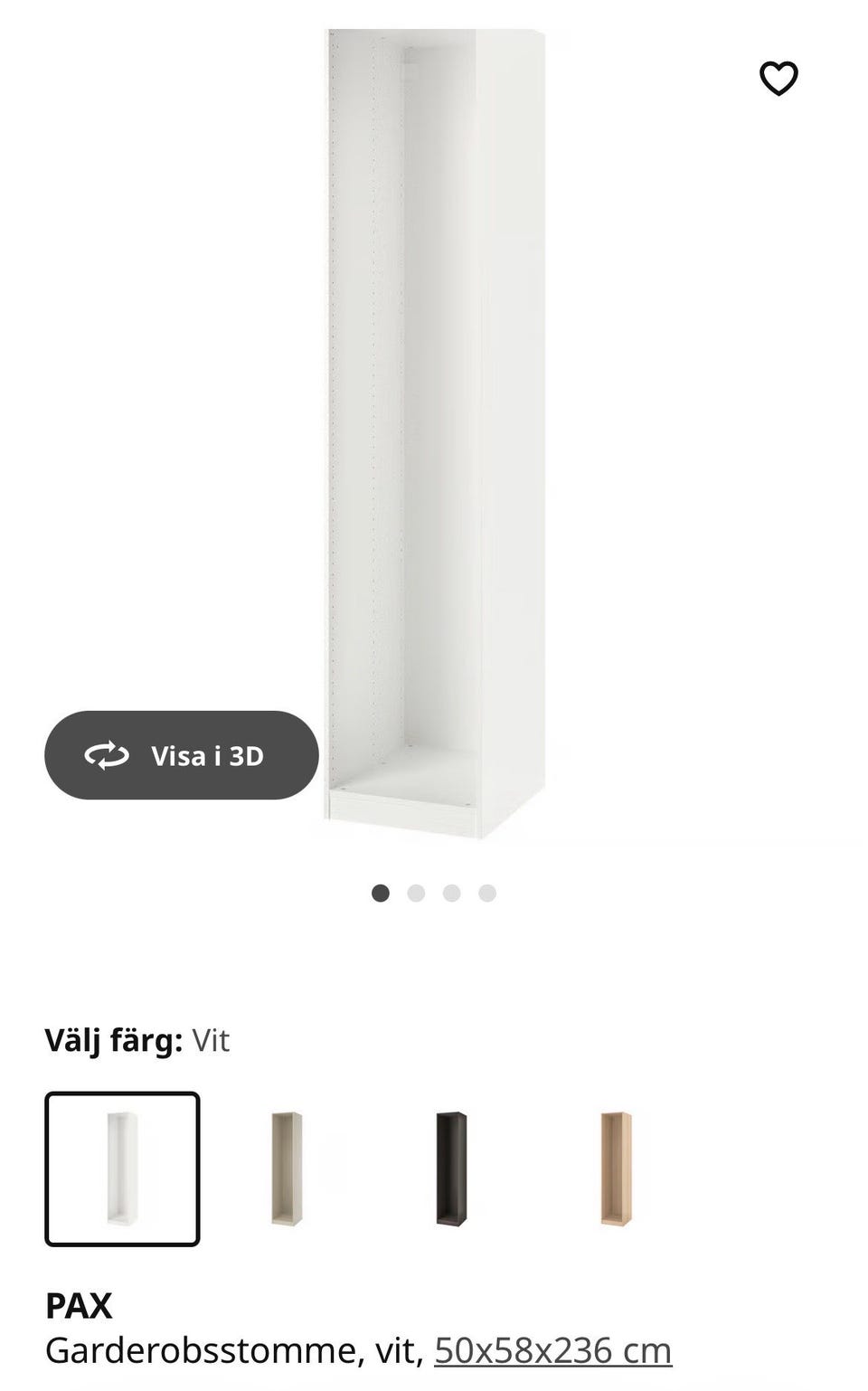Click the third carousel dot
The width and height of the screenshot is (868, 1391).
pos(451,893)
